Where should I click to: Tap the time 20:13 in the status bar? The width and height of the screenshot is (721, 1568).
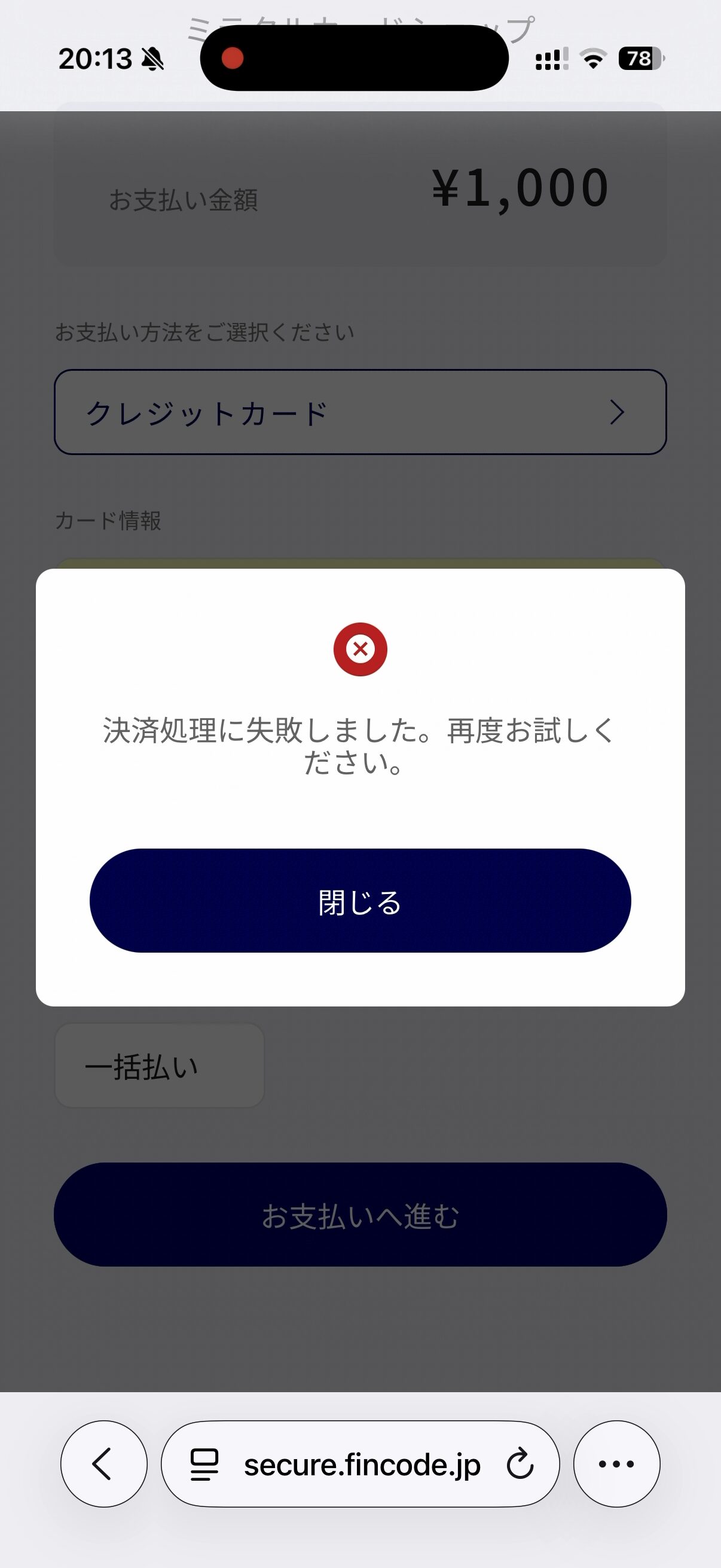click(x=96, y=59)
